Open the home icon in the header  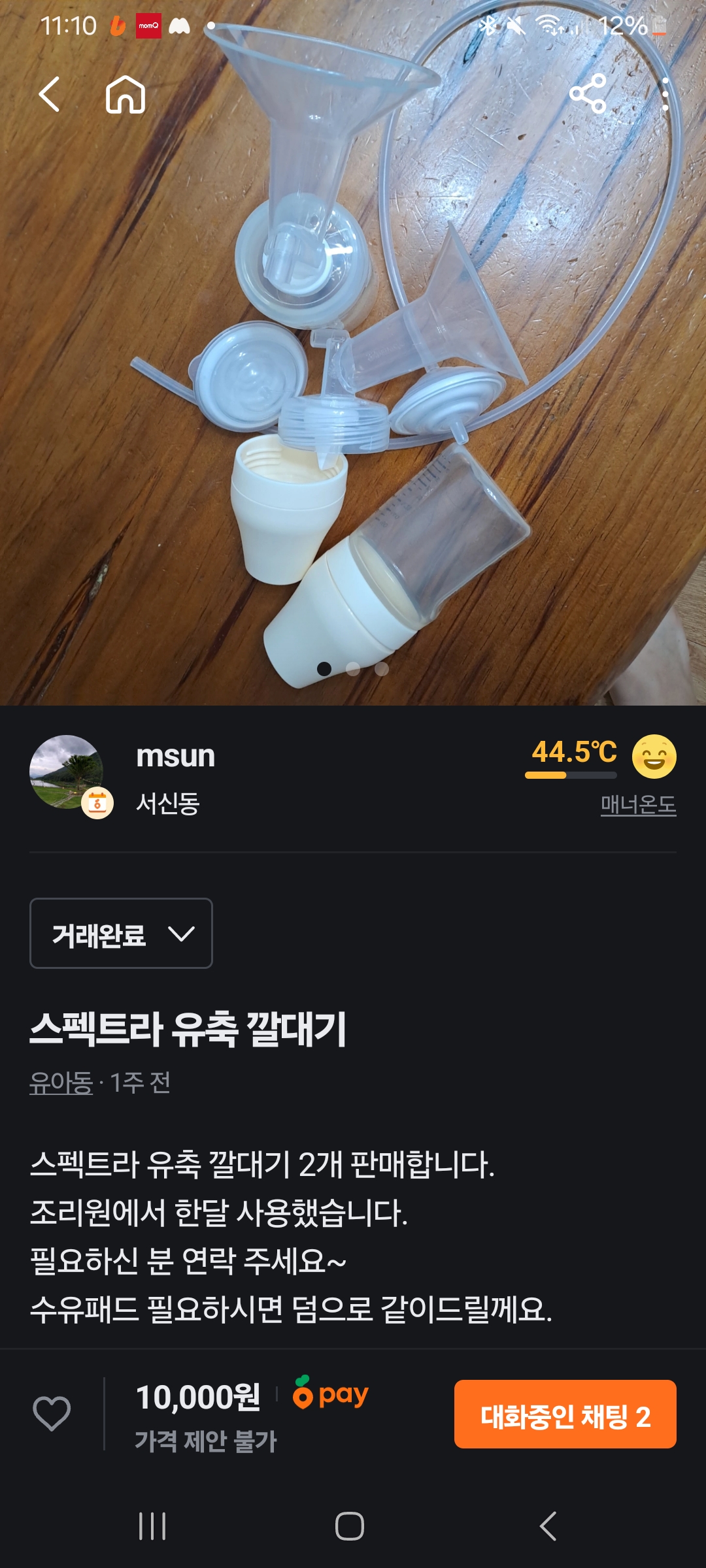pos(126,95)
